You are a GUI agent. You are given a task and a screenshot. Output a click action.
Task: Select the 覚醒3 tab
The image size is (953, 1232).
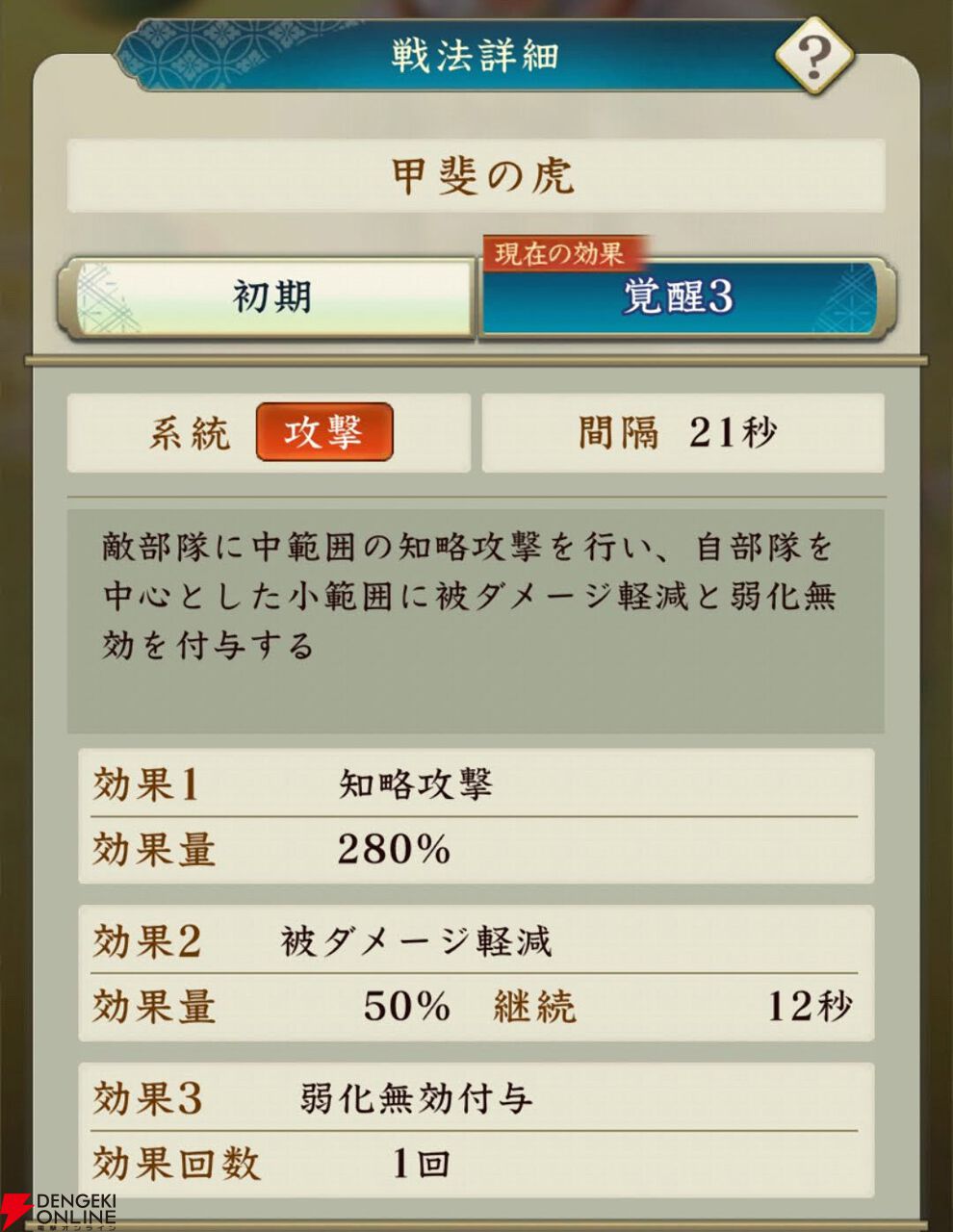click(687, 297)
